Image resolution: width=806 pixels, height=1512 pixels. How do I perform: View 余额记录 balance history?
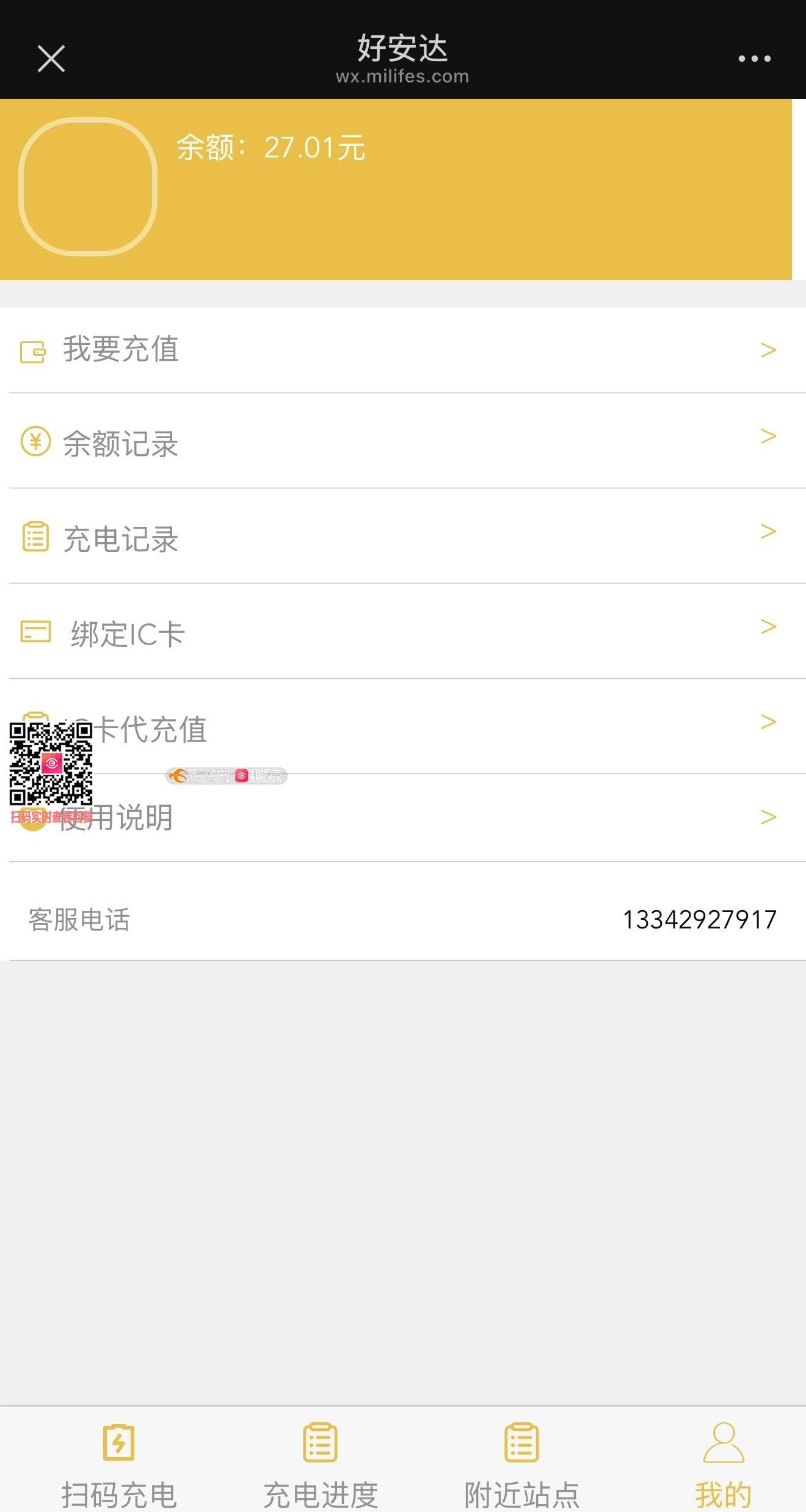tap(403, 443)
